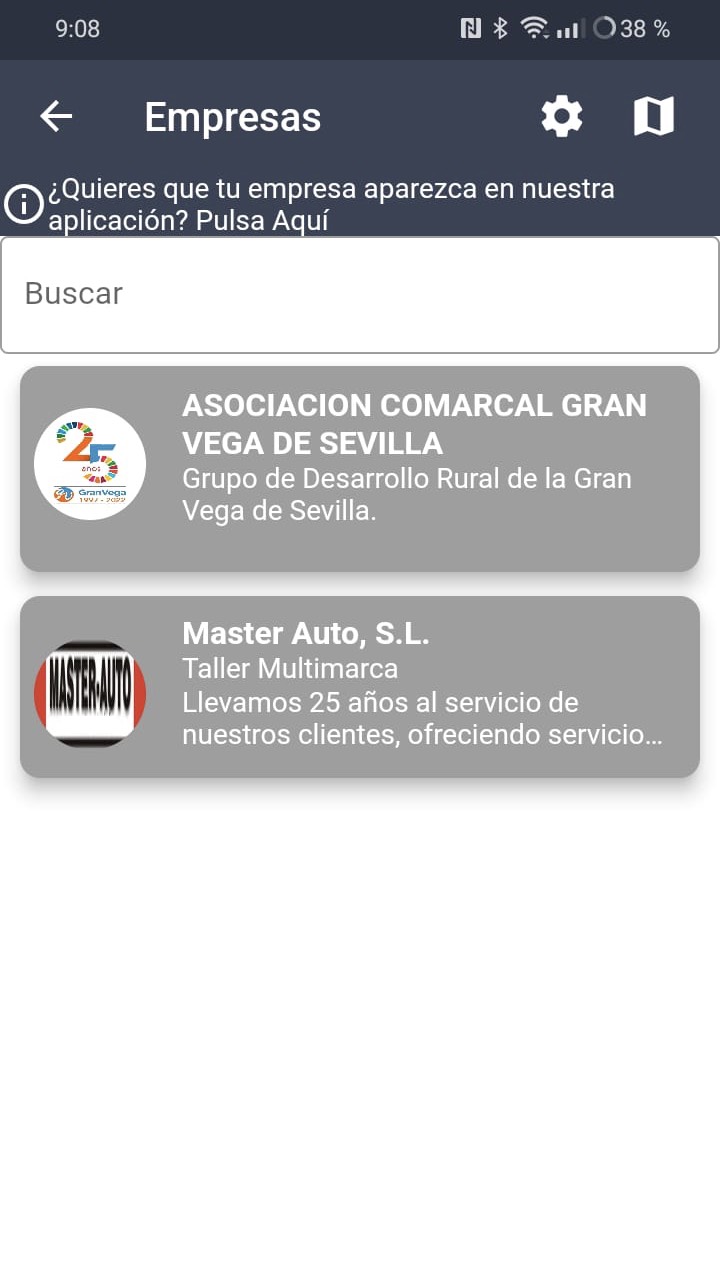Focus the Buscar search field

[360, 294]
